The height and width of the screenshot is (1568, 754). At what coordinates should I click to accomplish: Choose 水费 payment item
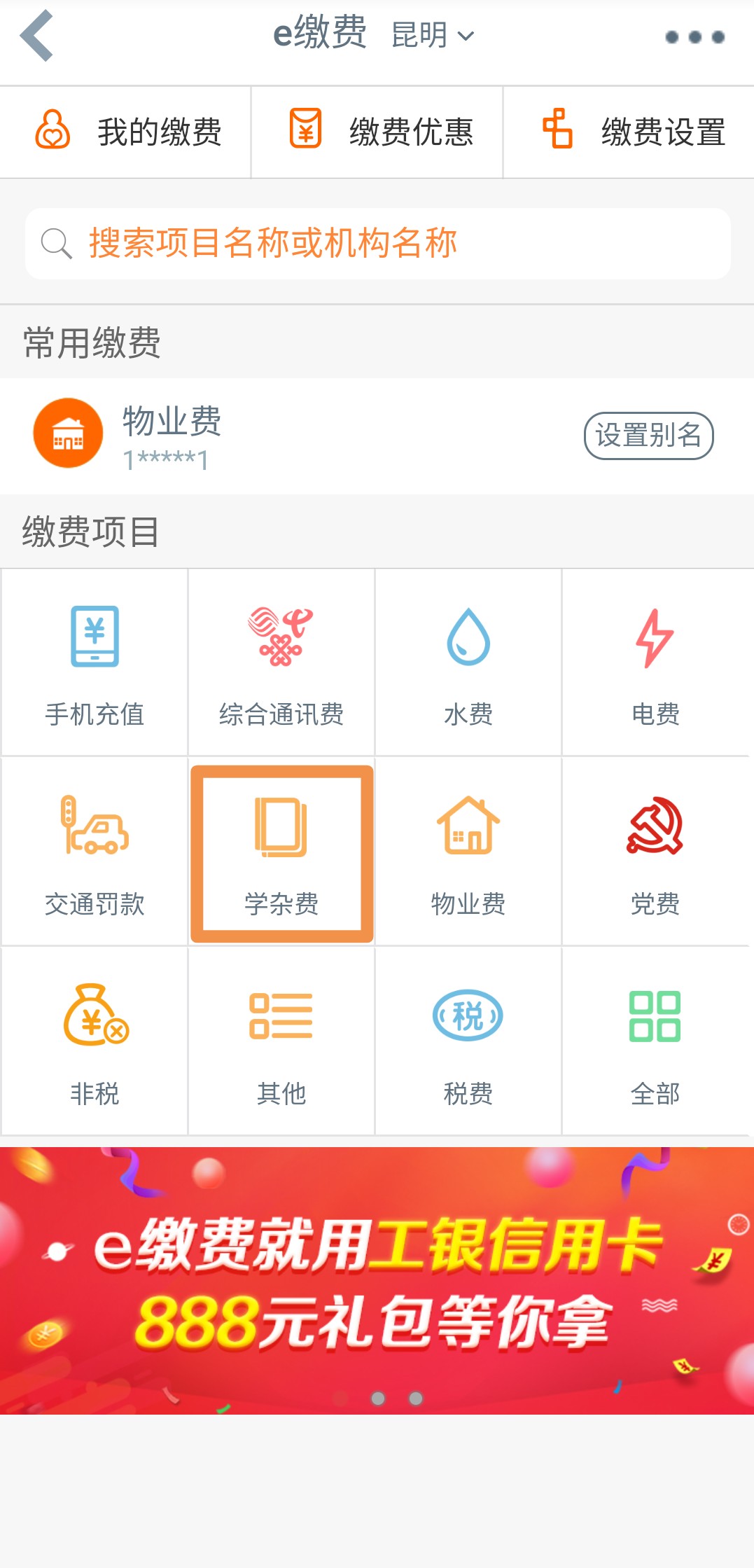[x=468, y=662]
